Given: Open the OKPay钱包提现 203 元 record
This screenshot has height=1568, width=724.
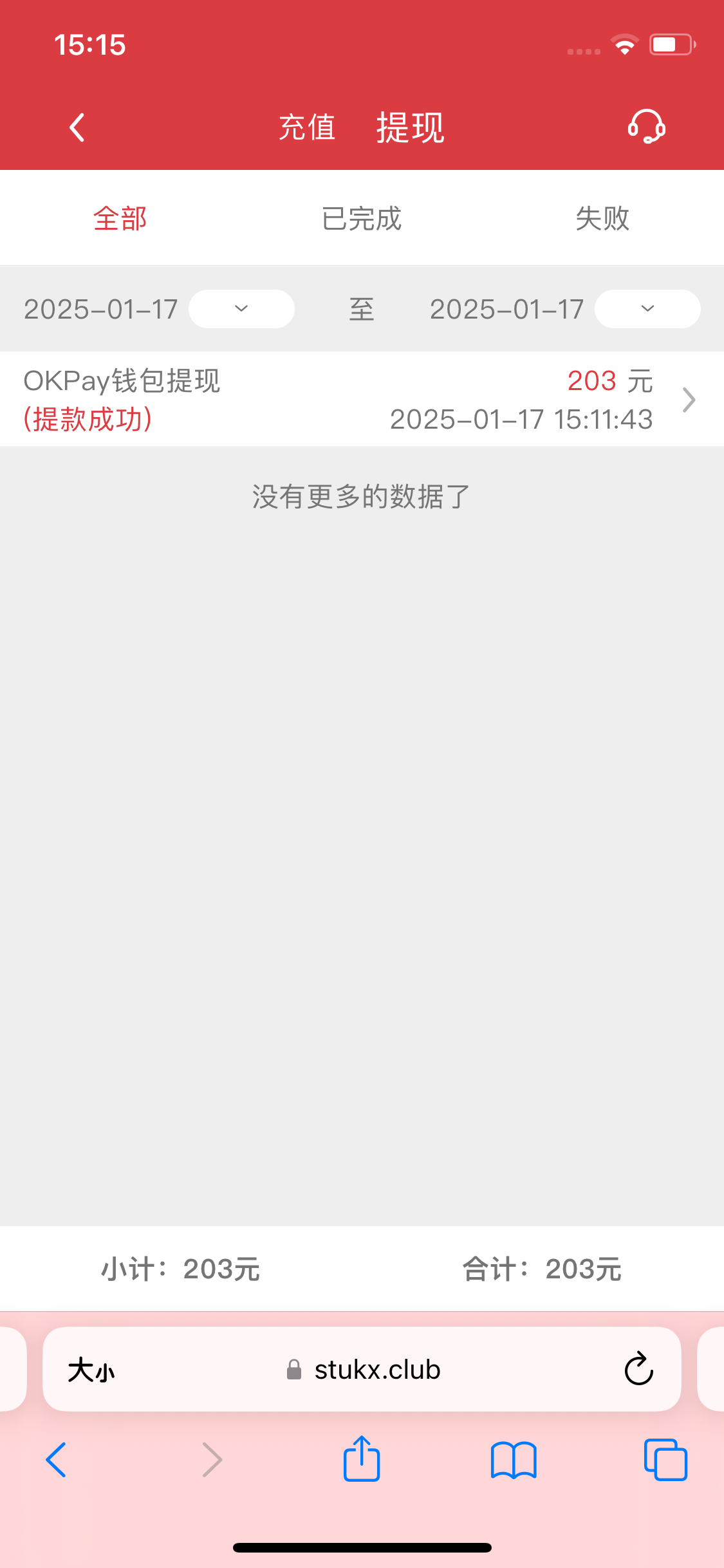Looking at the screenshot, I should pos(362,399).
